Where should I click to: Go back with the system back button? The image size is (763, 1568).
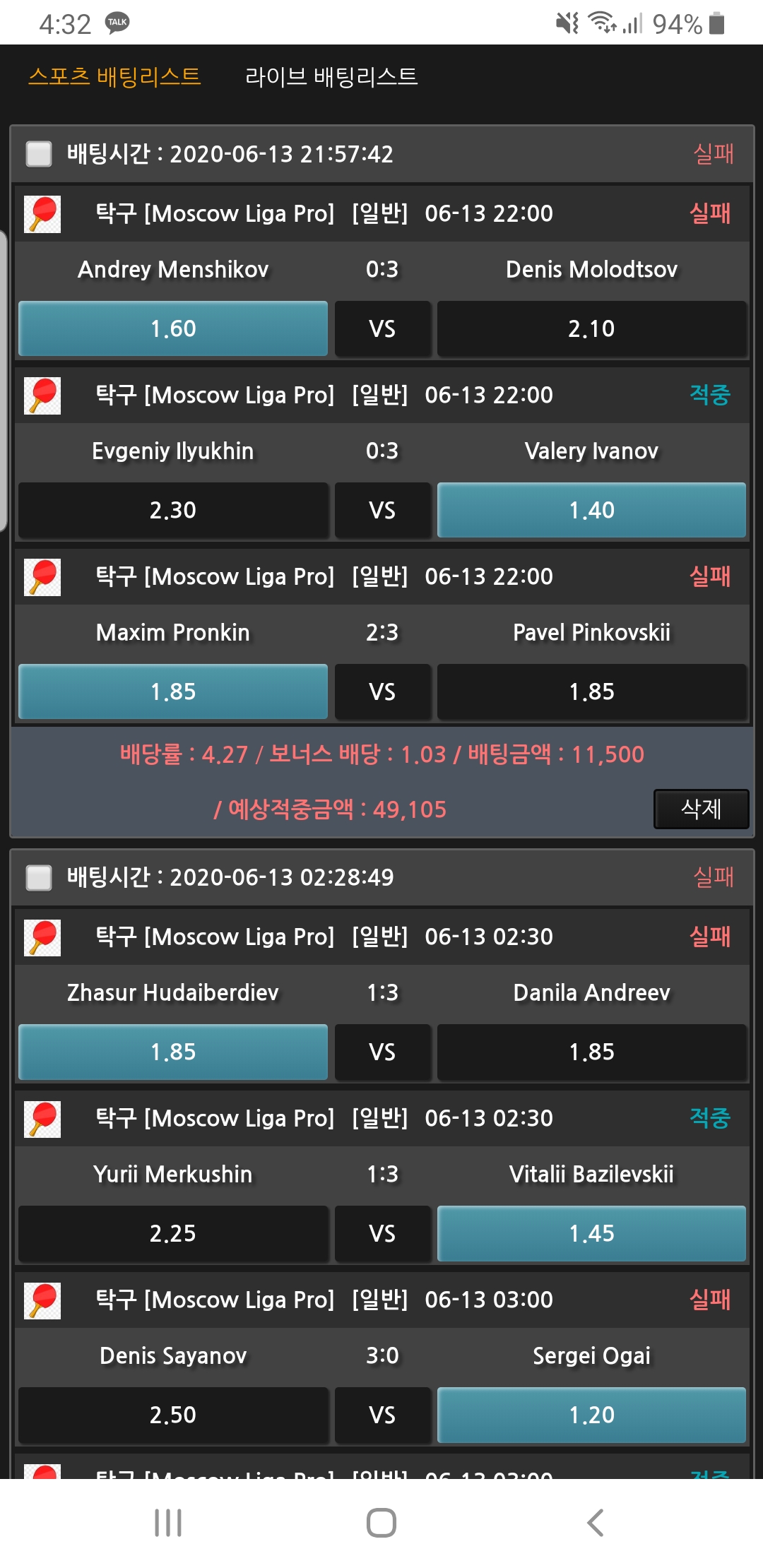[x=595, y=1523]
